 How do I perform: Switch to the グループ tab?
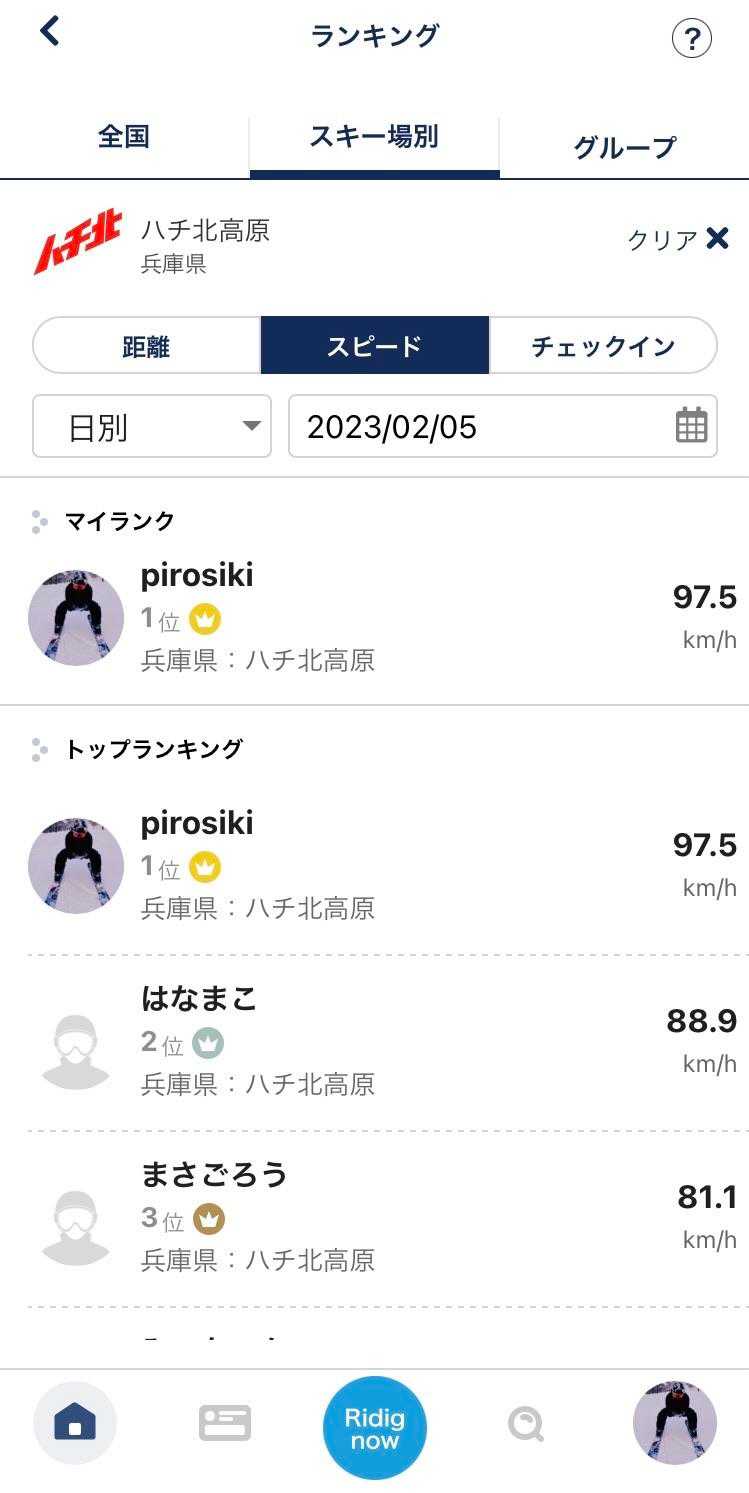(624, 147)
